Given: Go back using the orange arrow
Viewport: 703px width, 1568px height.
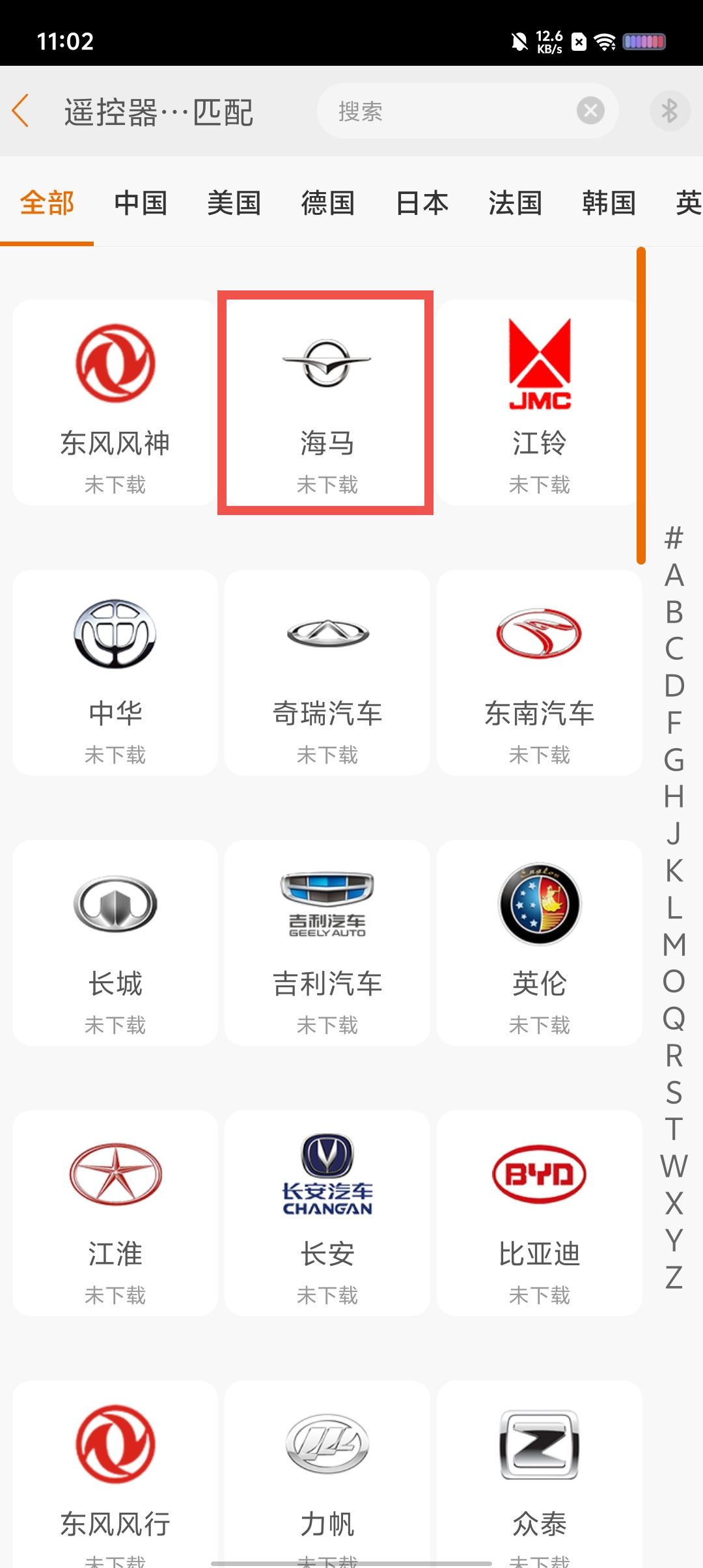Looking at the screenshot, I should click(x=21, y=111).
